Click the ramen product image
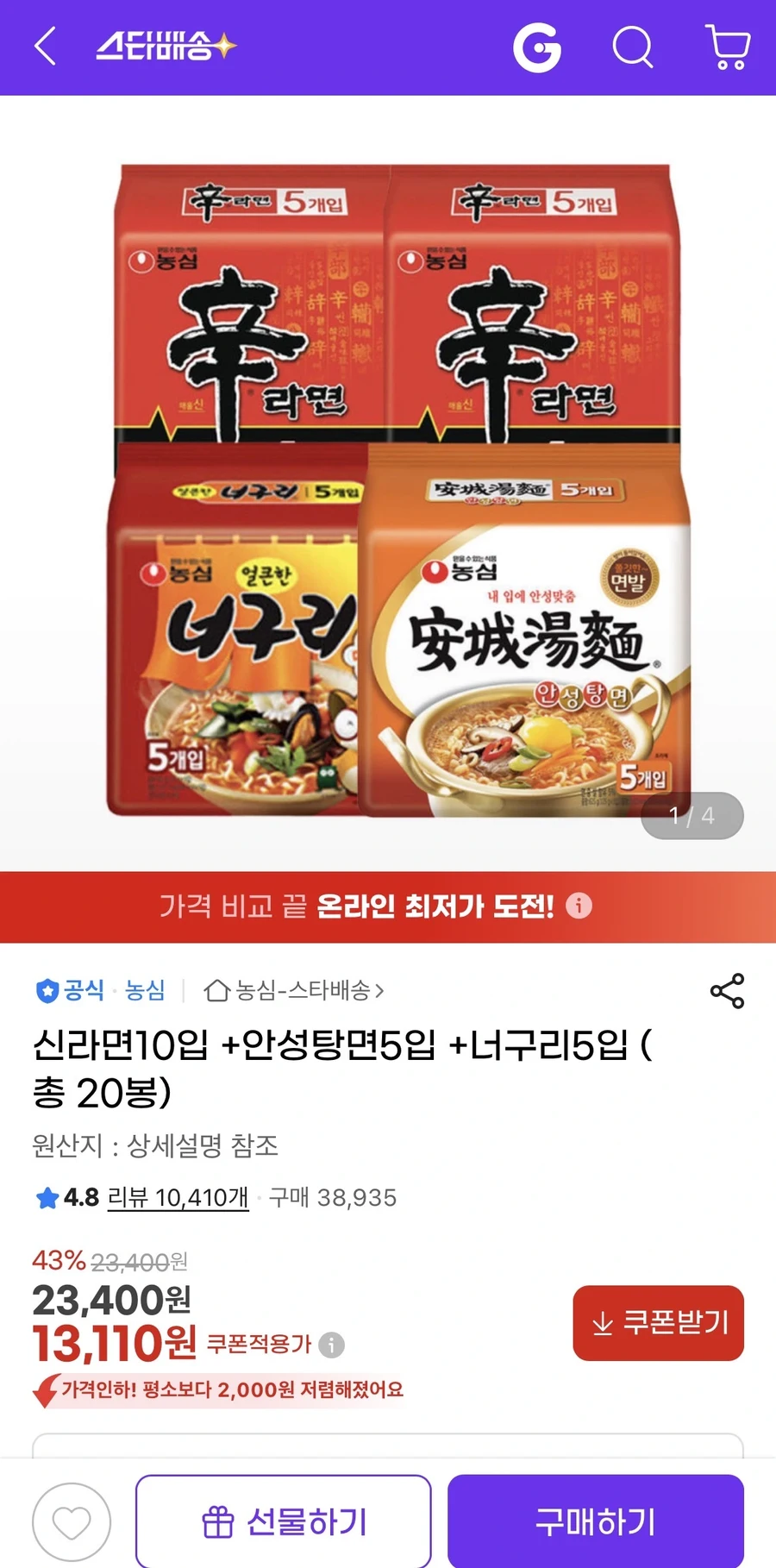 [388, 483]
